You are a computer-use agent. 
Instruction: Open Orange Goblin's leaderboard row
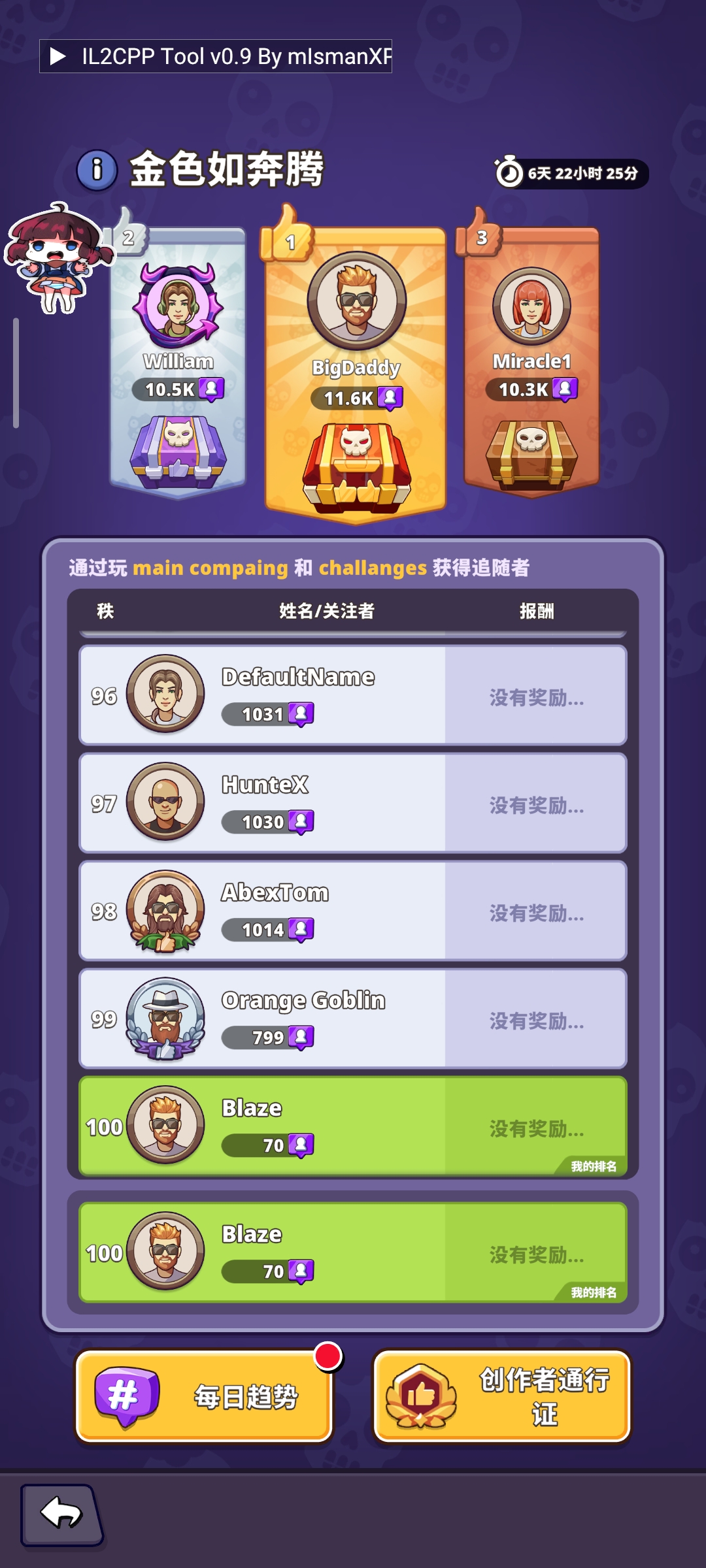[x=353, y=1019]
